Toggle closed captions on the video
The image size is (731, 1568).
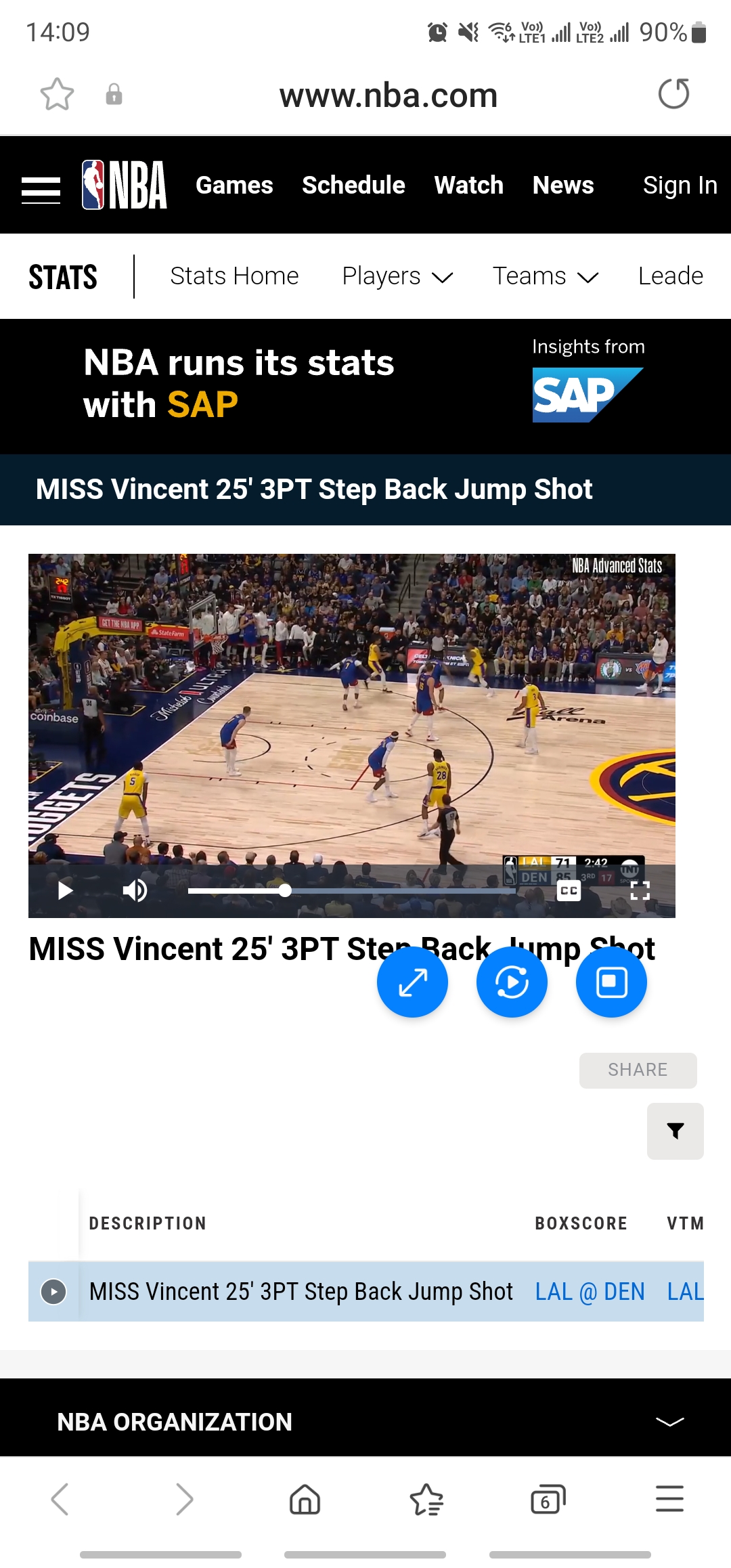[x=569, y=890]
